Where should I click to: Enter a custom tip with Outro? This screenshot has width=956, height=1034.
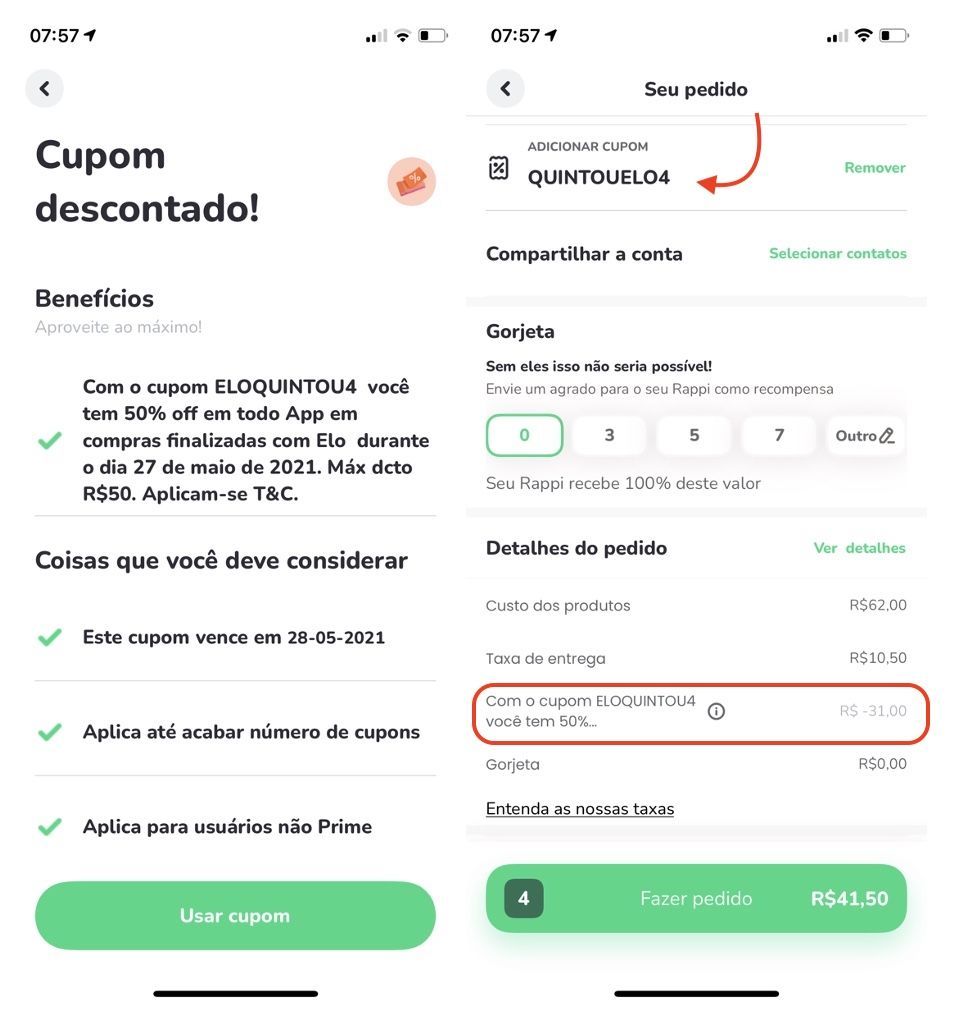pyautogui.click(x=865, y=435)
